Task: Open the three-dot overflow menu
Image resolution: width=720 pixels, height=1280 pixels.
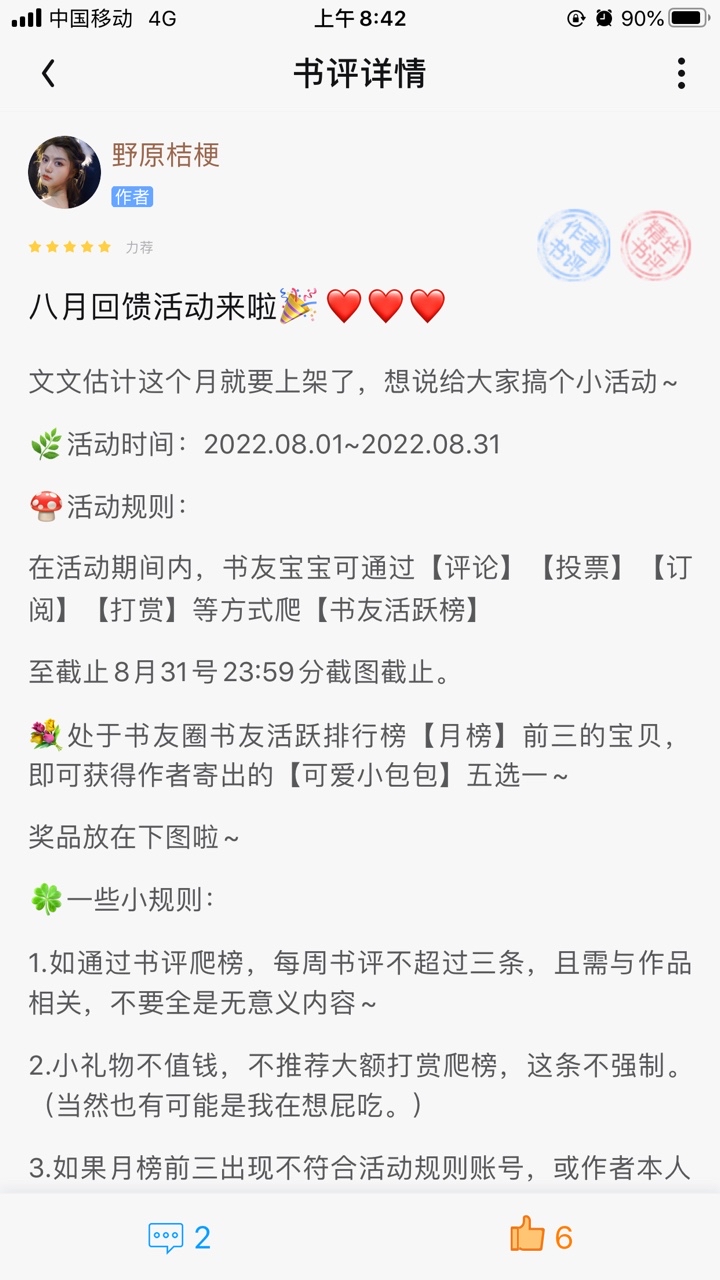Action: point(681,73)
